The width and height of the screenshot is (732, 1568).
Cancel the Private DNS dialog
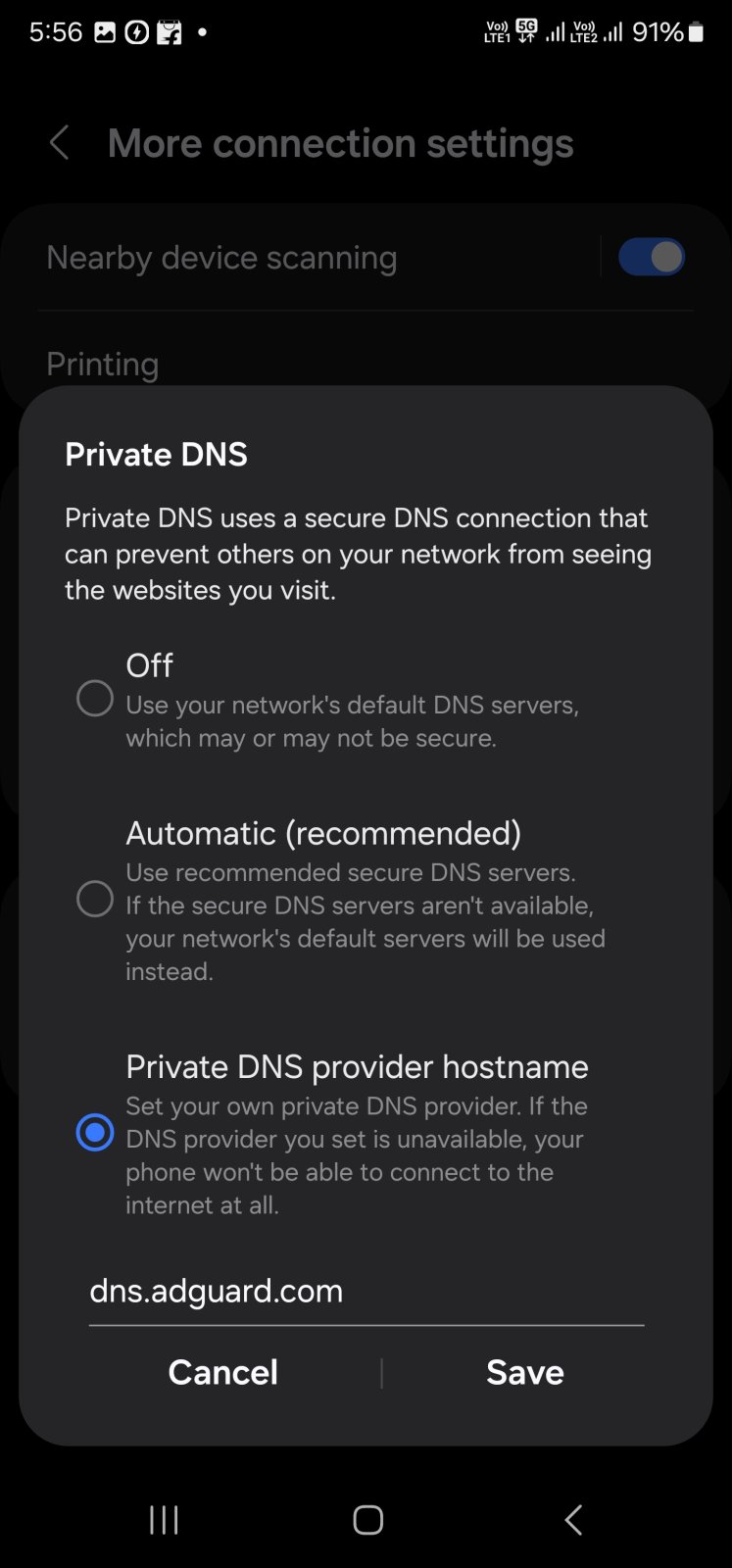(222, 1372)
